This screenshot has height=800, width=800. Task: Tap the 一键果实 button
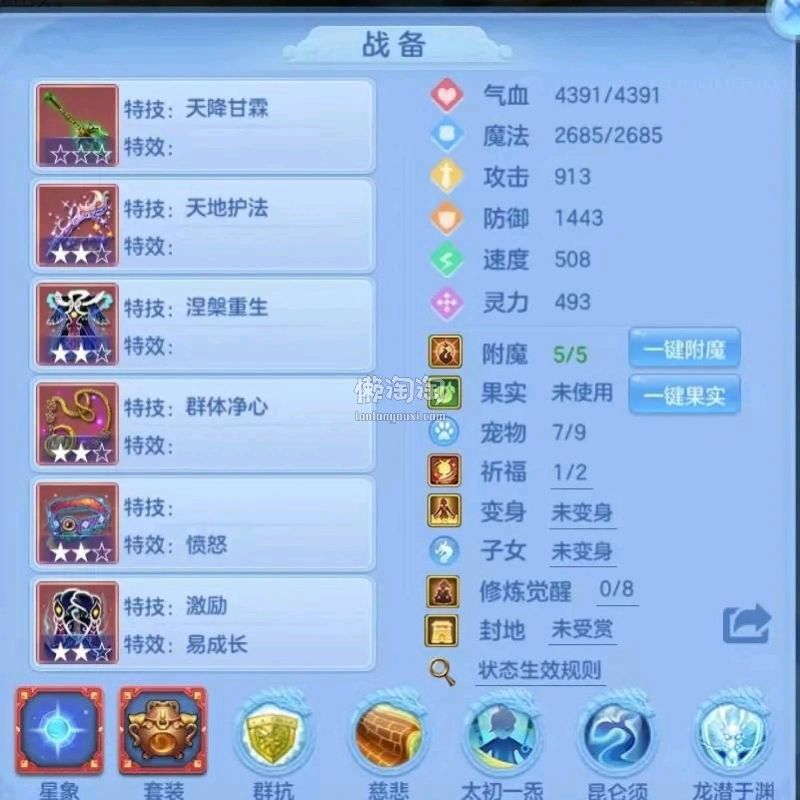click(x=684, y=394)
